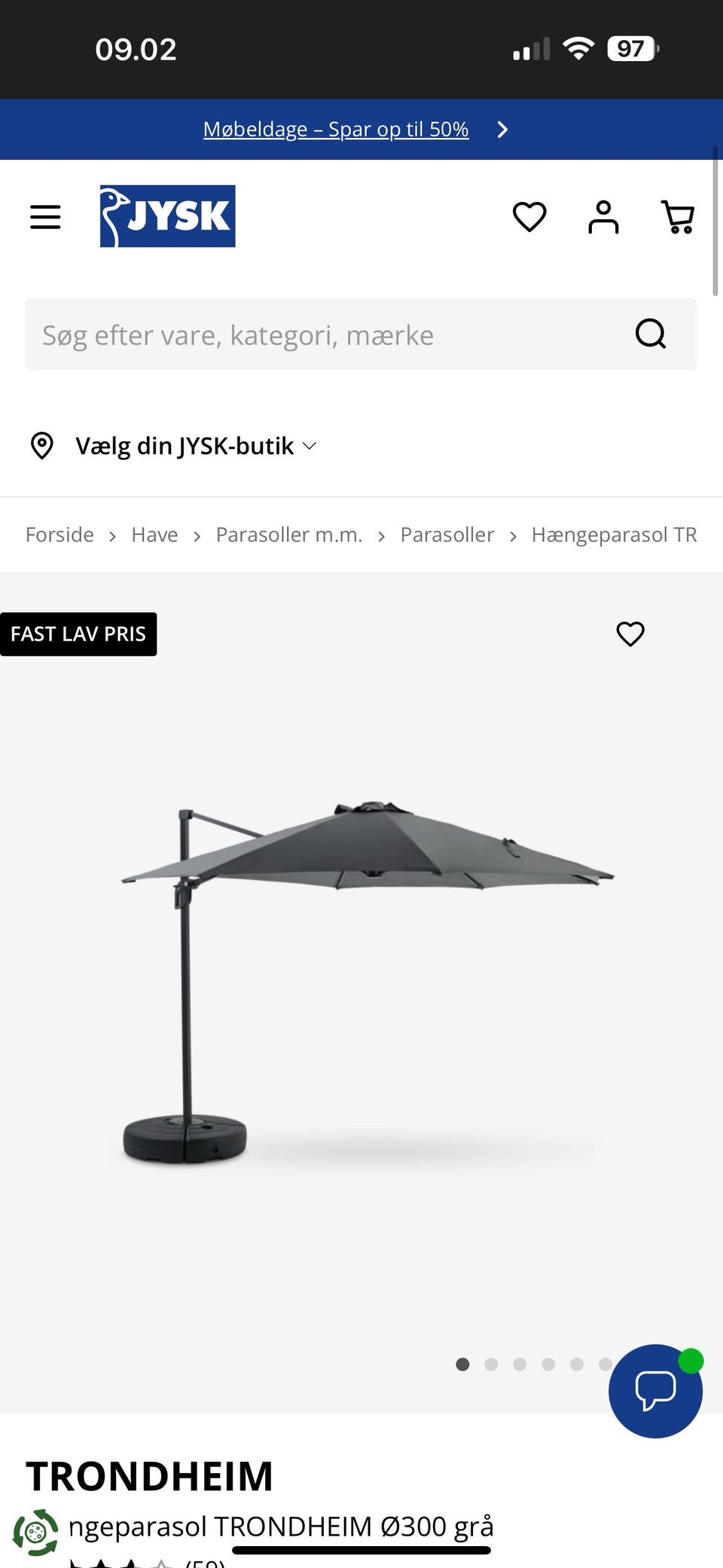The height and width of the screenshot is (1568, 723).
Task: Open the chat support bubble
Action: [655, 1391]
